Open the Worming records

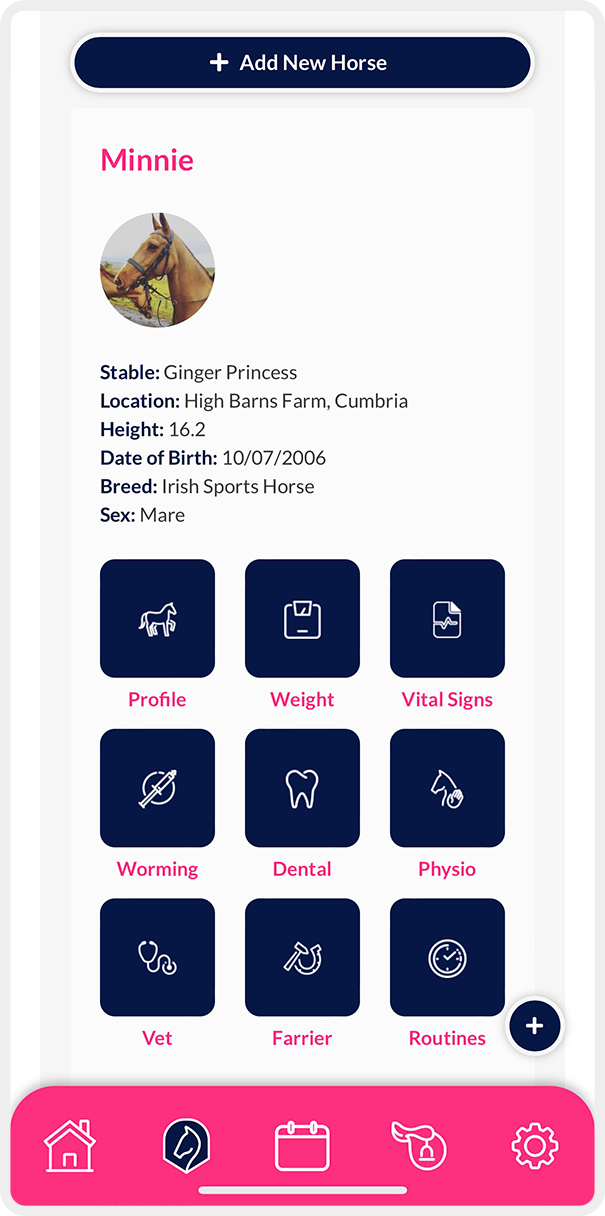click(x=157, y=788)
